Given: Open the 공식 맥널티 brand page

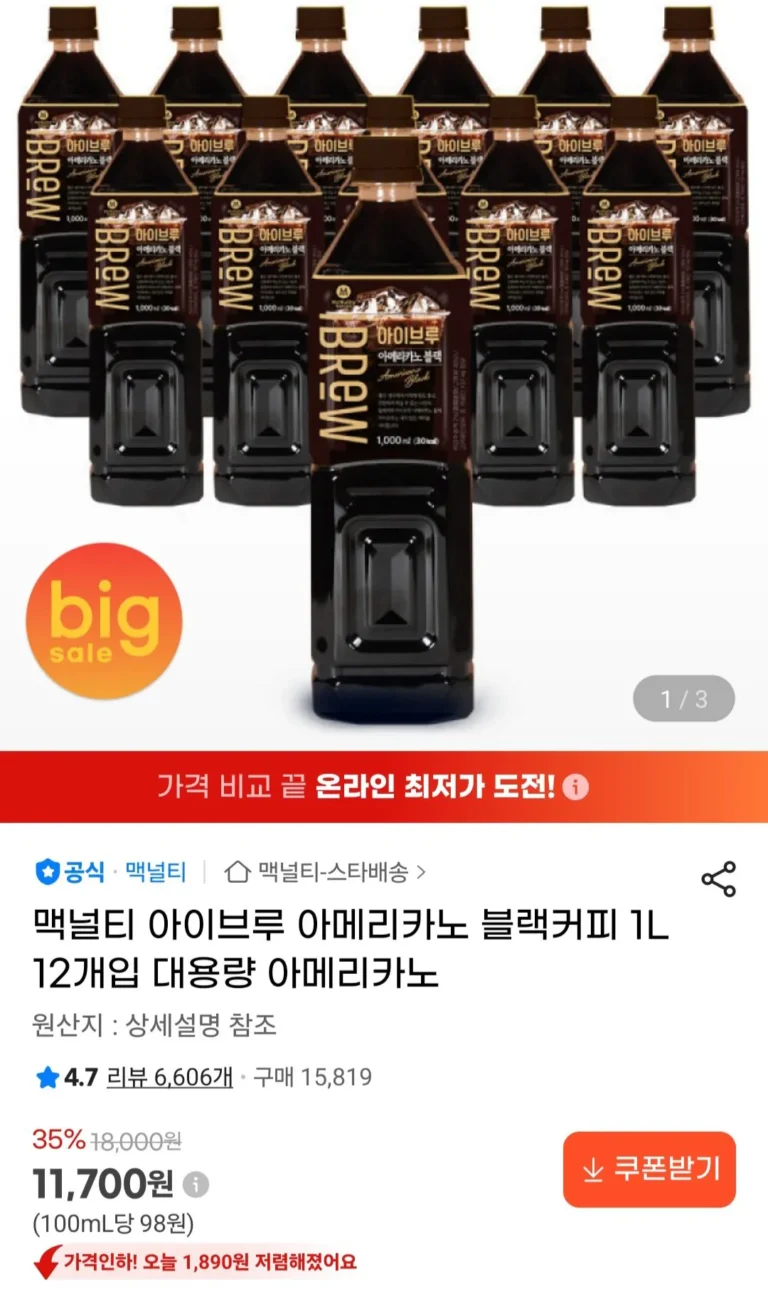Looking at the screenshot, I should pyautogui.click(x=111, y=872).
